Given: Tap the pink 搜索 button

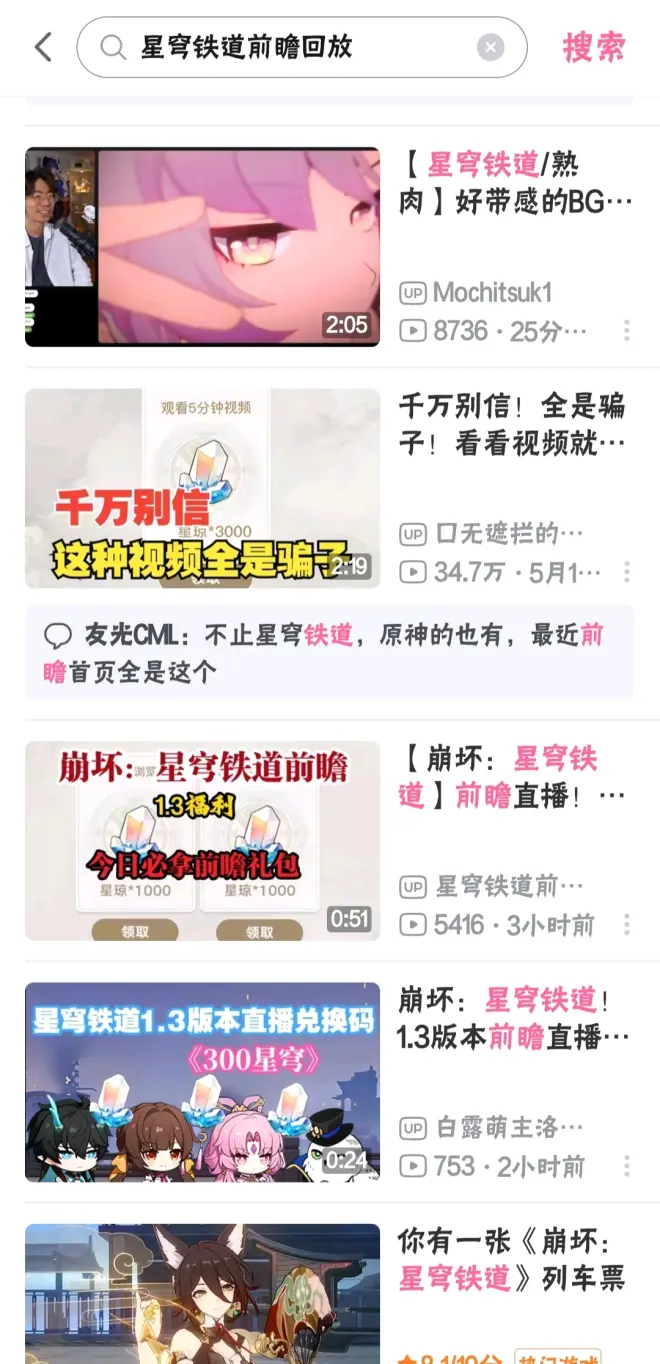Looking at the screenshot, I should tap(594, 47).
